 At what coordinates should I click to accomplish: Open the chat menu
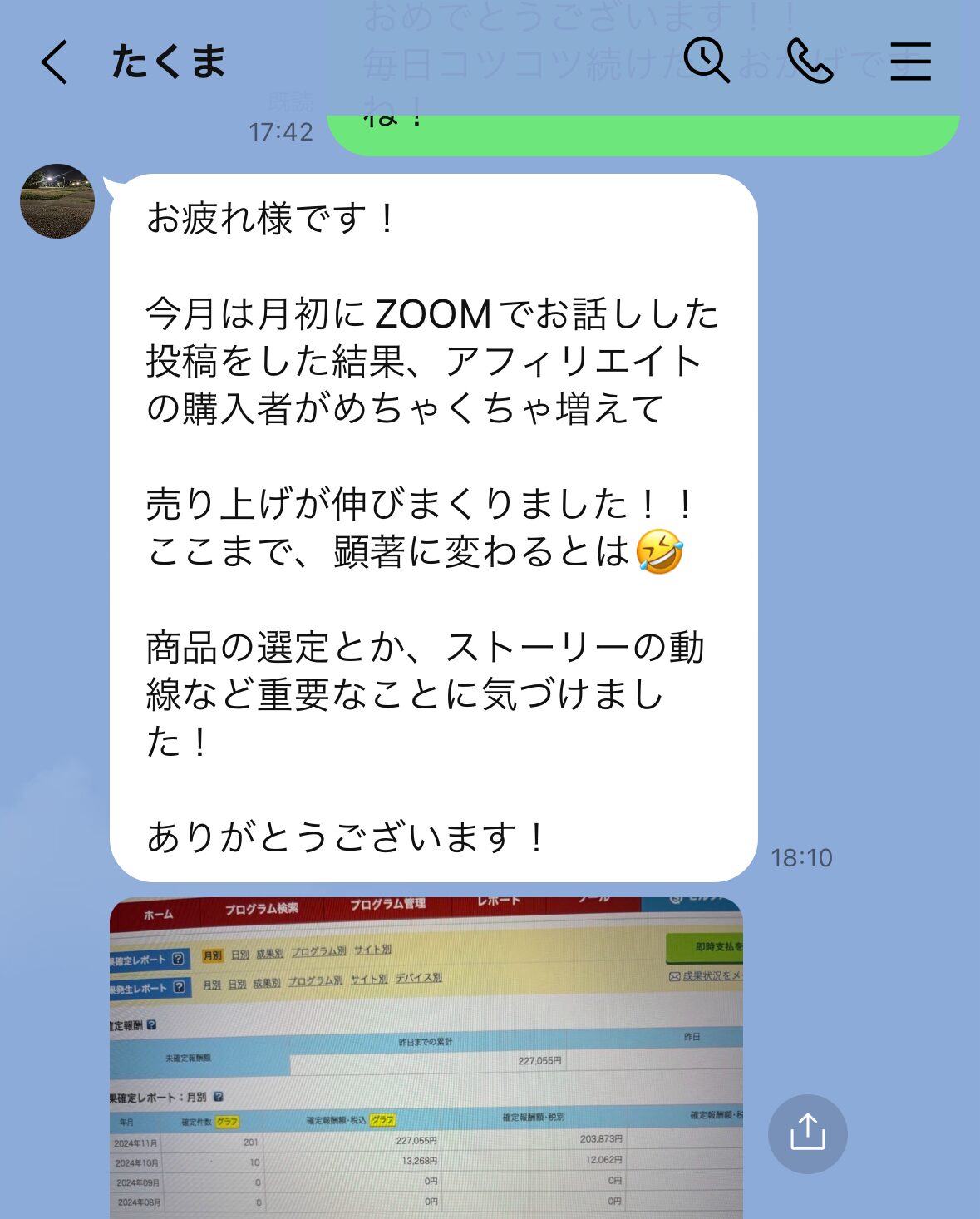click(x=910, y=62)
